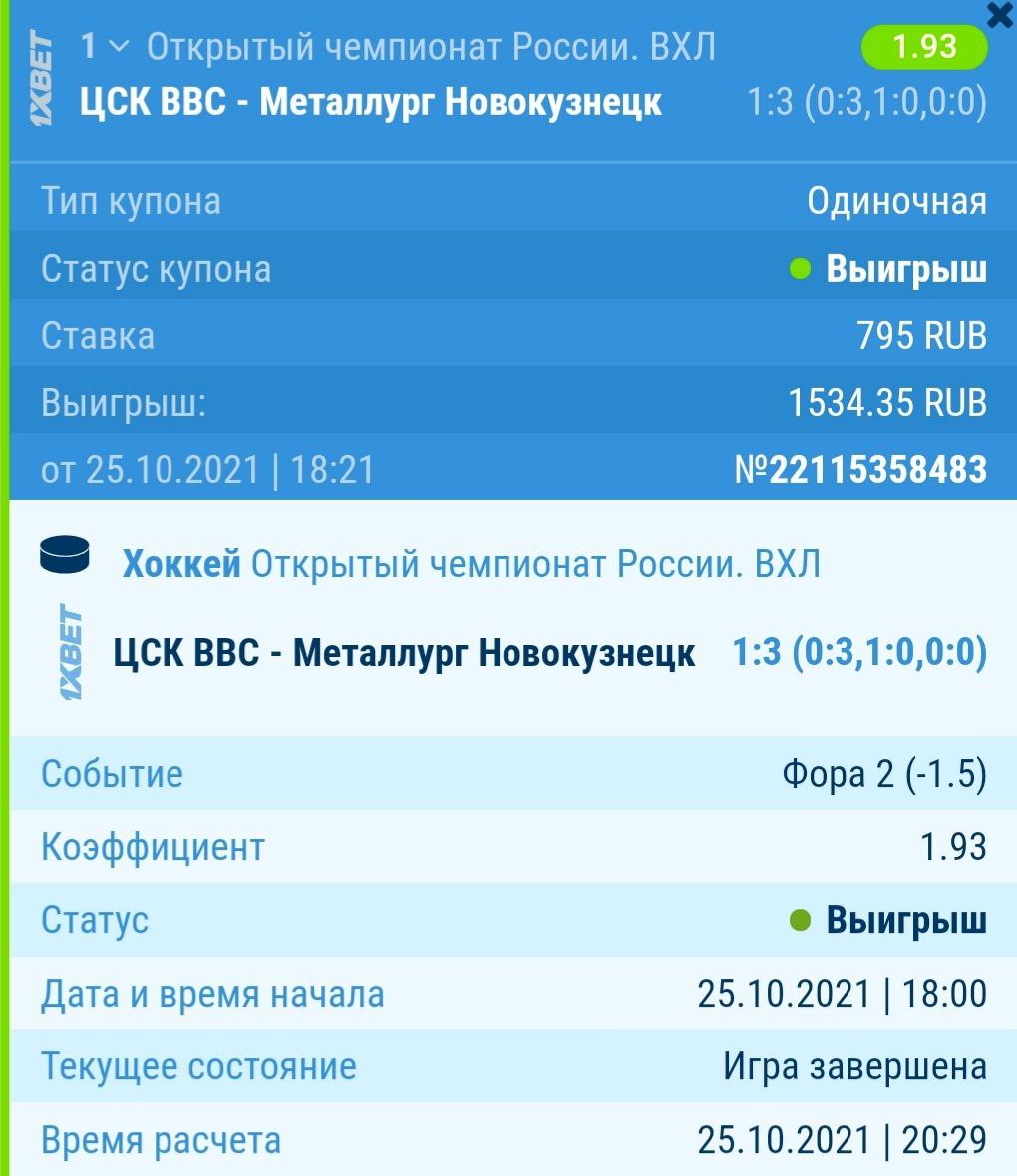Open the ЦСК ВВС - Металлург Новокузнецк event

tap(404, 653)
